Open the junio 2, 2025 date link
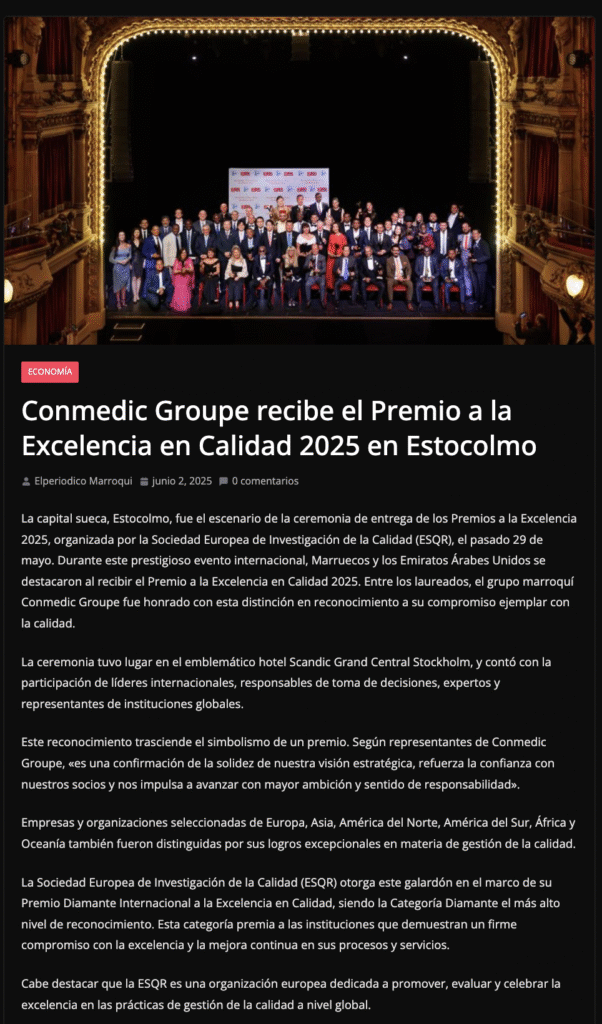This screenshot has width=602, height=1024. 182,481
